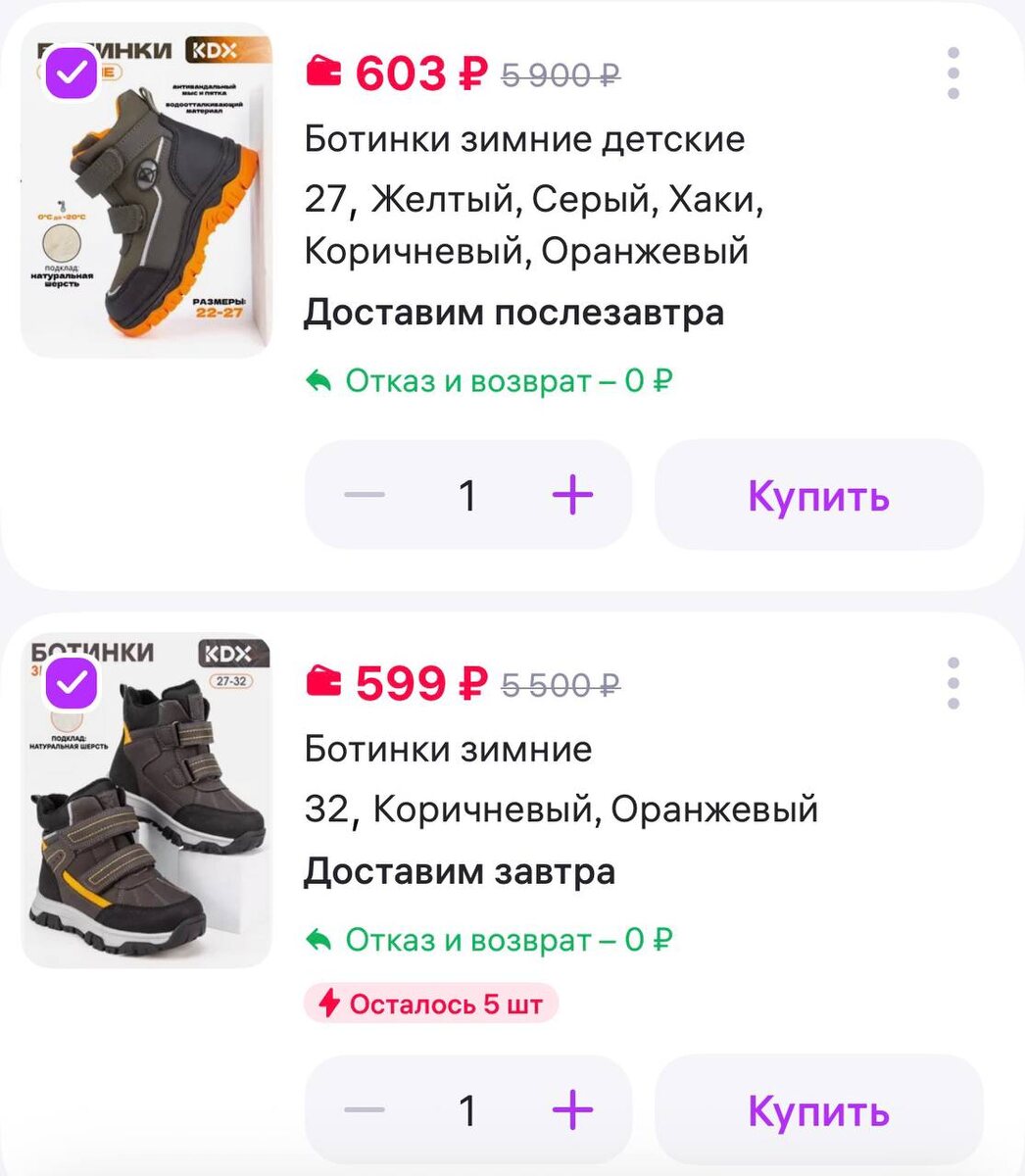Viewport: 1025px width, 1176px height.
Task: Uncheck the 603 ₽ children's winter boots
Action: click(x=72, y=73)
